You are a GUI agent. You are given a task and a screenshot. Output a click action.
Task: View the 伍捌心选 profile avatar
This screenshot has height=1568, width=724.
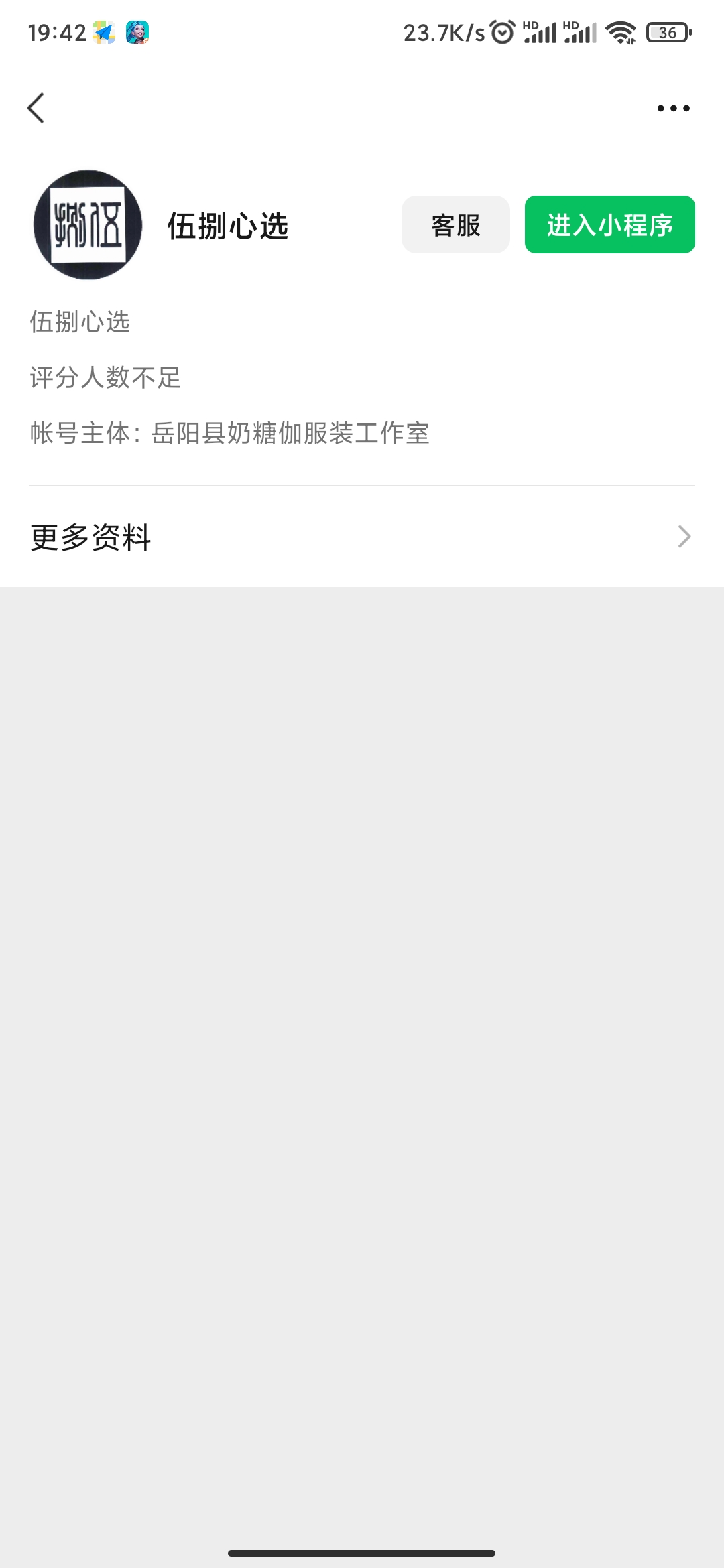click(88, 225)
